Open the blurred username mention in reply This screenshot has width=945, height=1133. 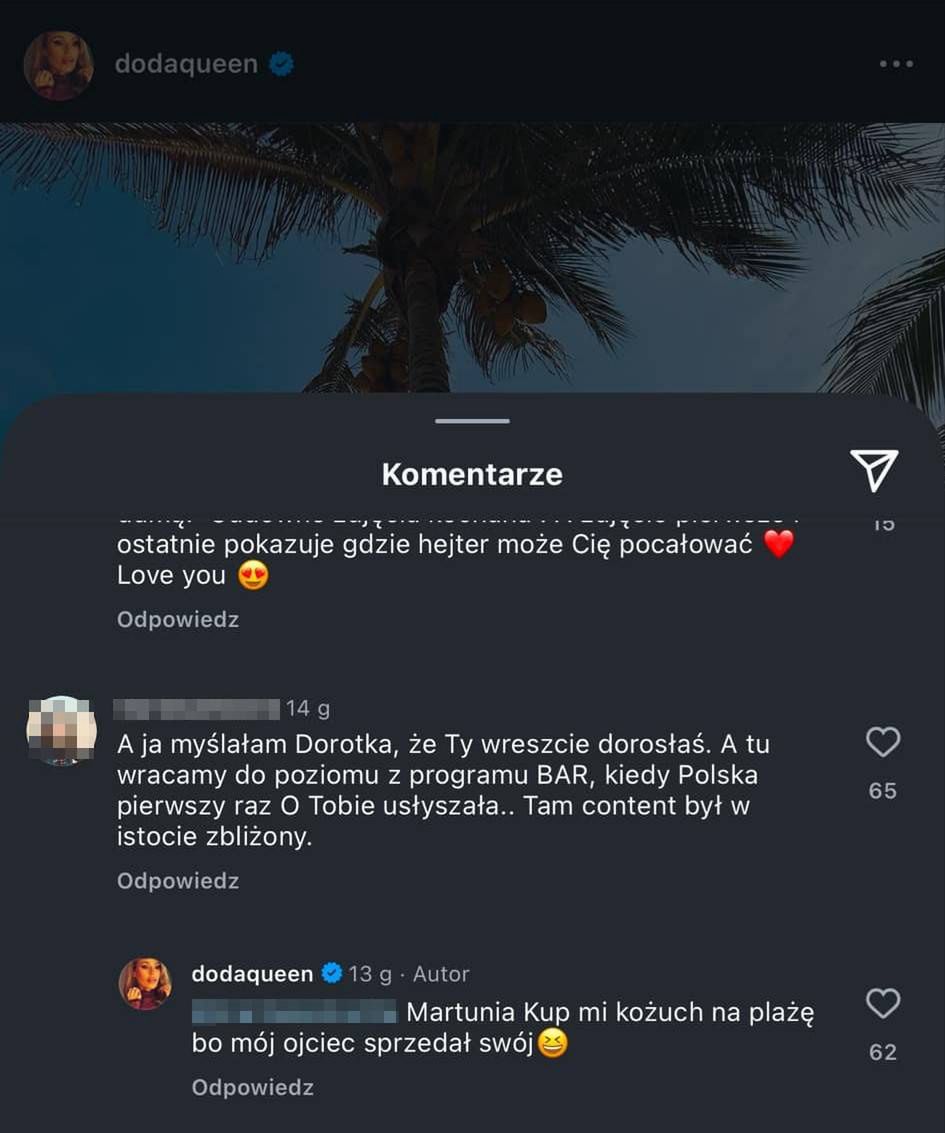point(294,1012)
